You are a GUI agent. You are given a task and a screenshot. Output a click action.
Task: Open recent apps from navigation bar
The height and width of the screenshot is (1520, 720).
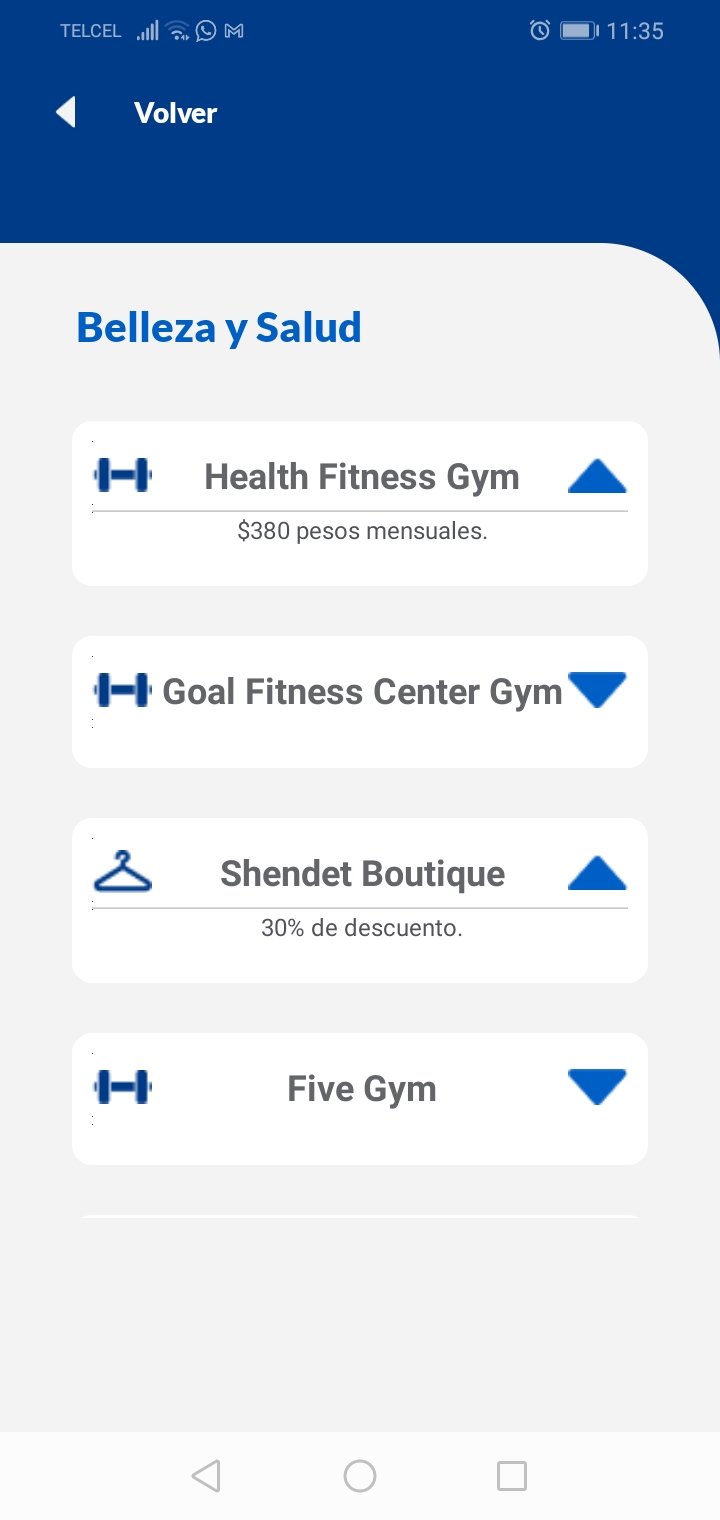(512, 1476)
